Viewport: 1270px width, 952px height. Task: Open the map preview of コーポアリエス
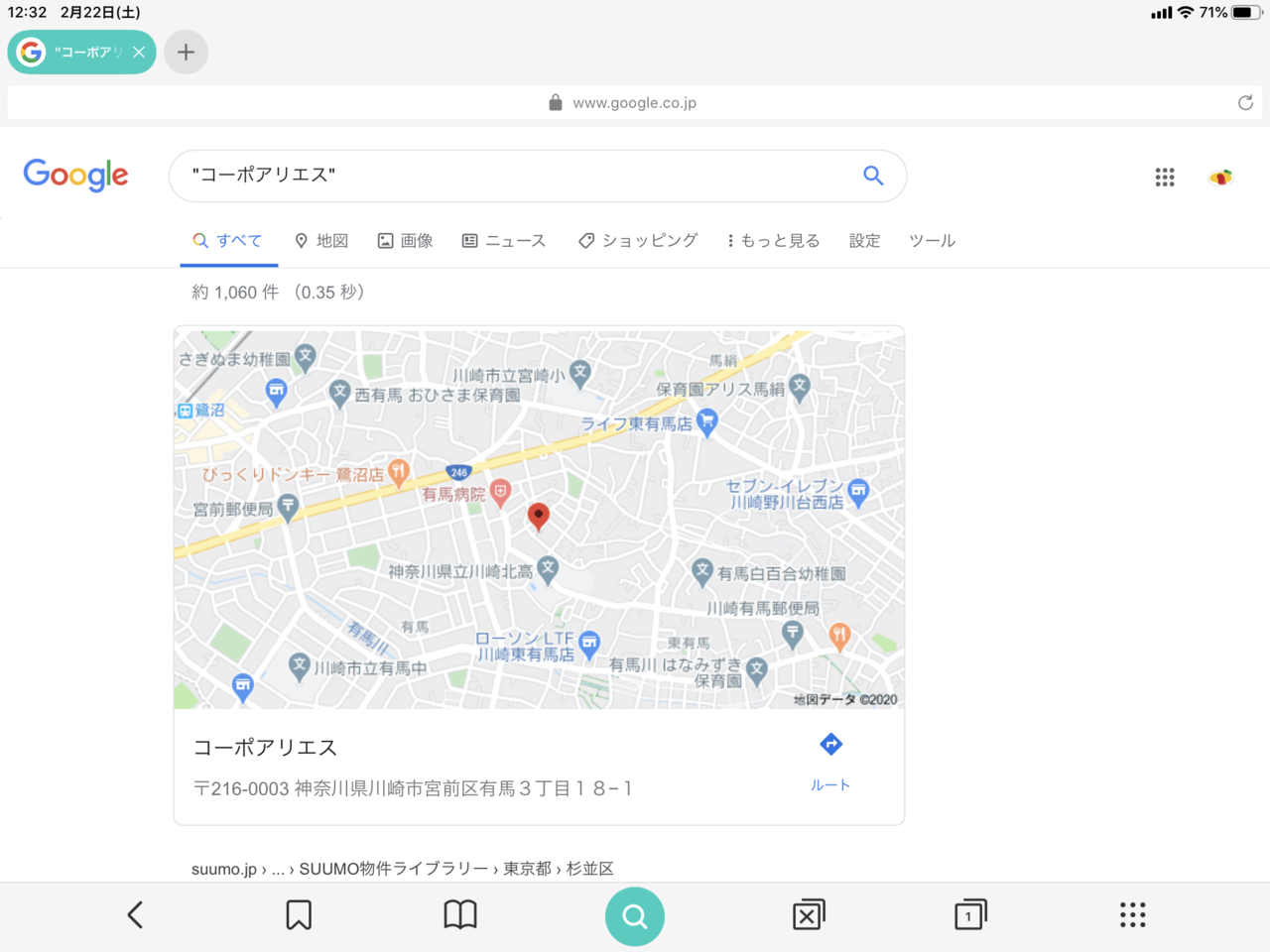coord(539,519)
